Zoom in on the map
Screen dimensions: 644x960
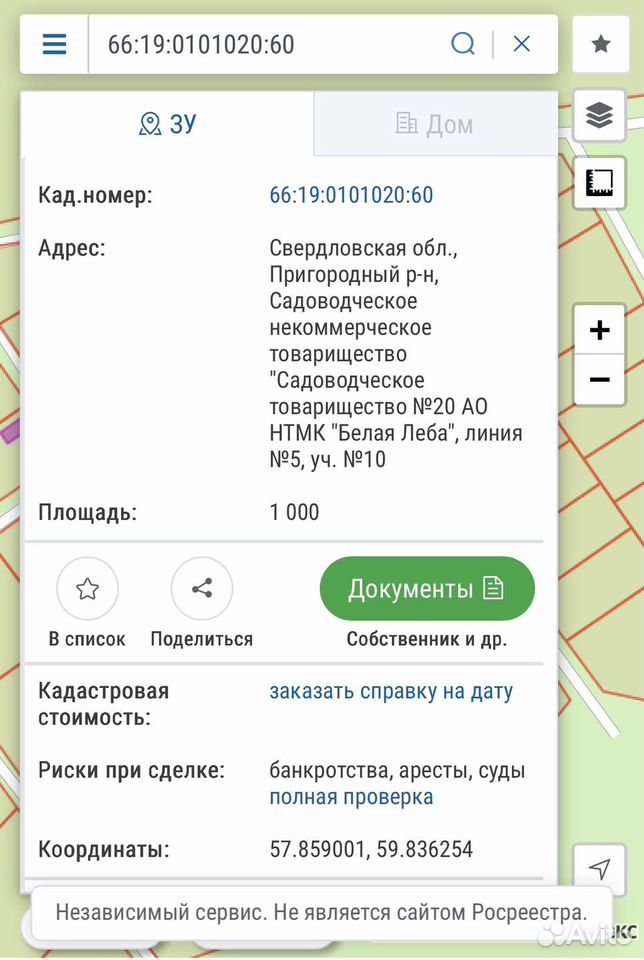599,329
